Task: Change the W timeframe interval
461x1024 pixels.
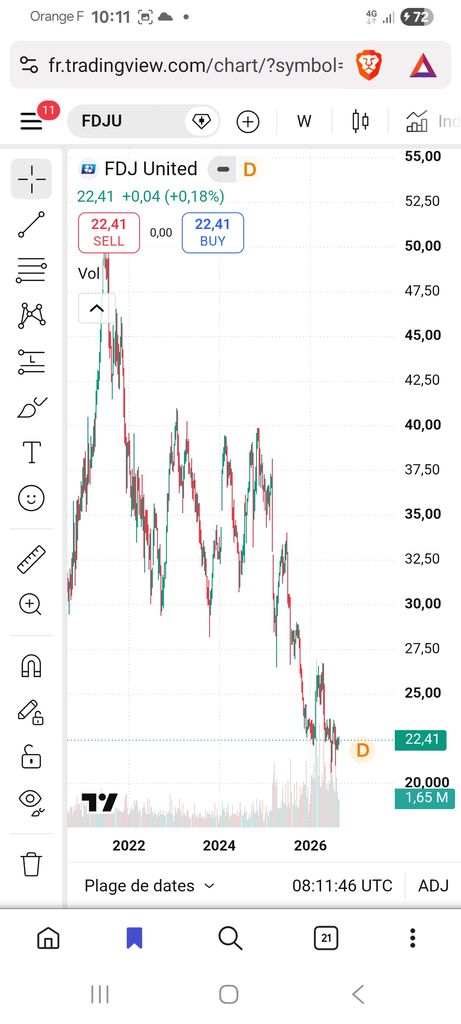Action: 304,121
